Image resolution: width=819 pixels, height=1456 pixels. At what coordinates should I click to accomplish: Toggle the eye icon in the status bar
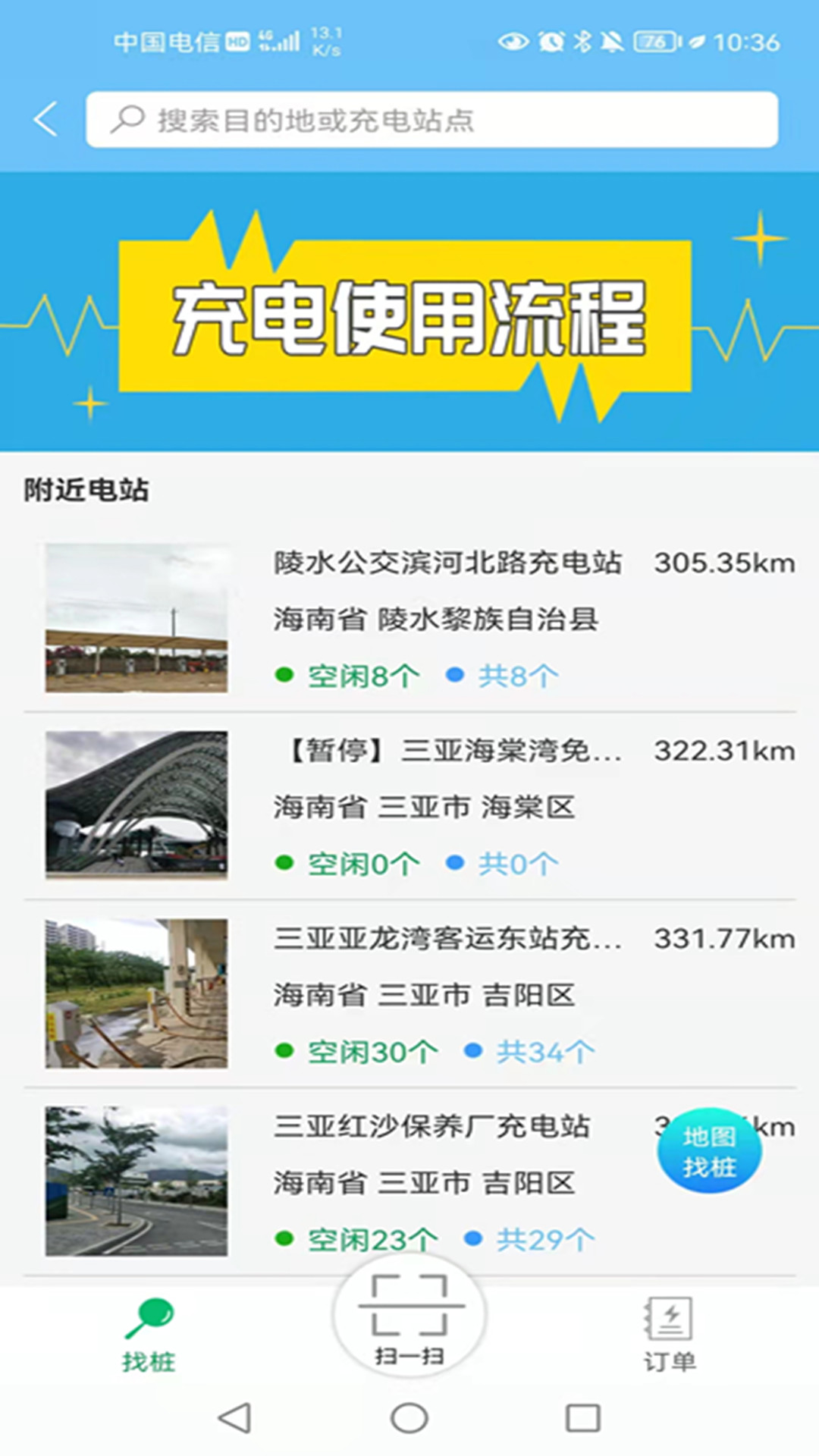click(x=515, y=42)
